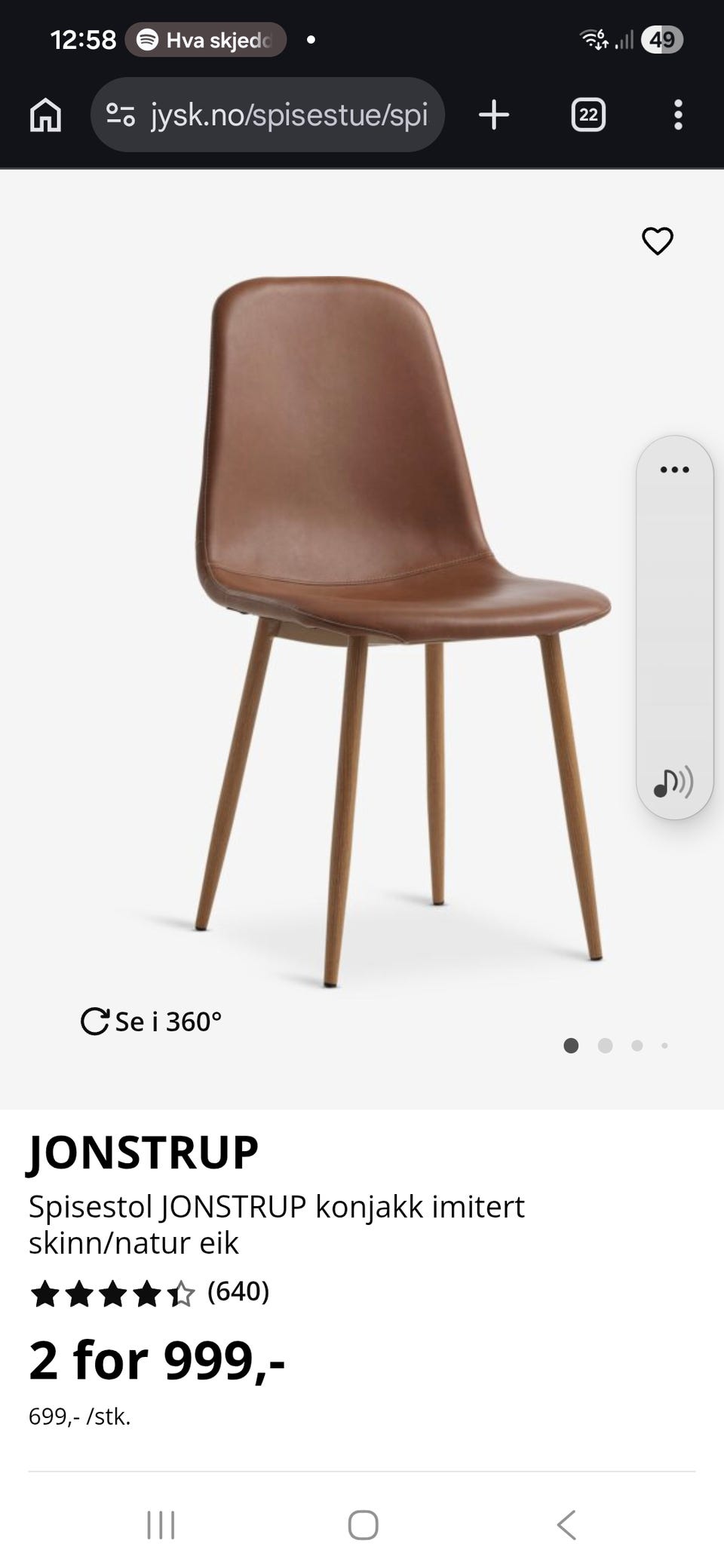
Task: Open a new browser tab
Action: click(494, 115)
